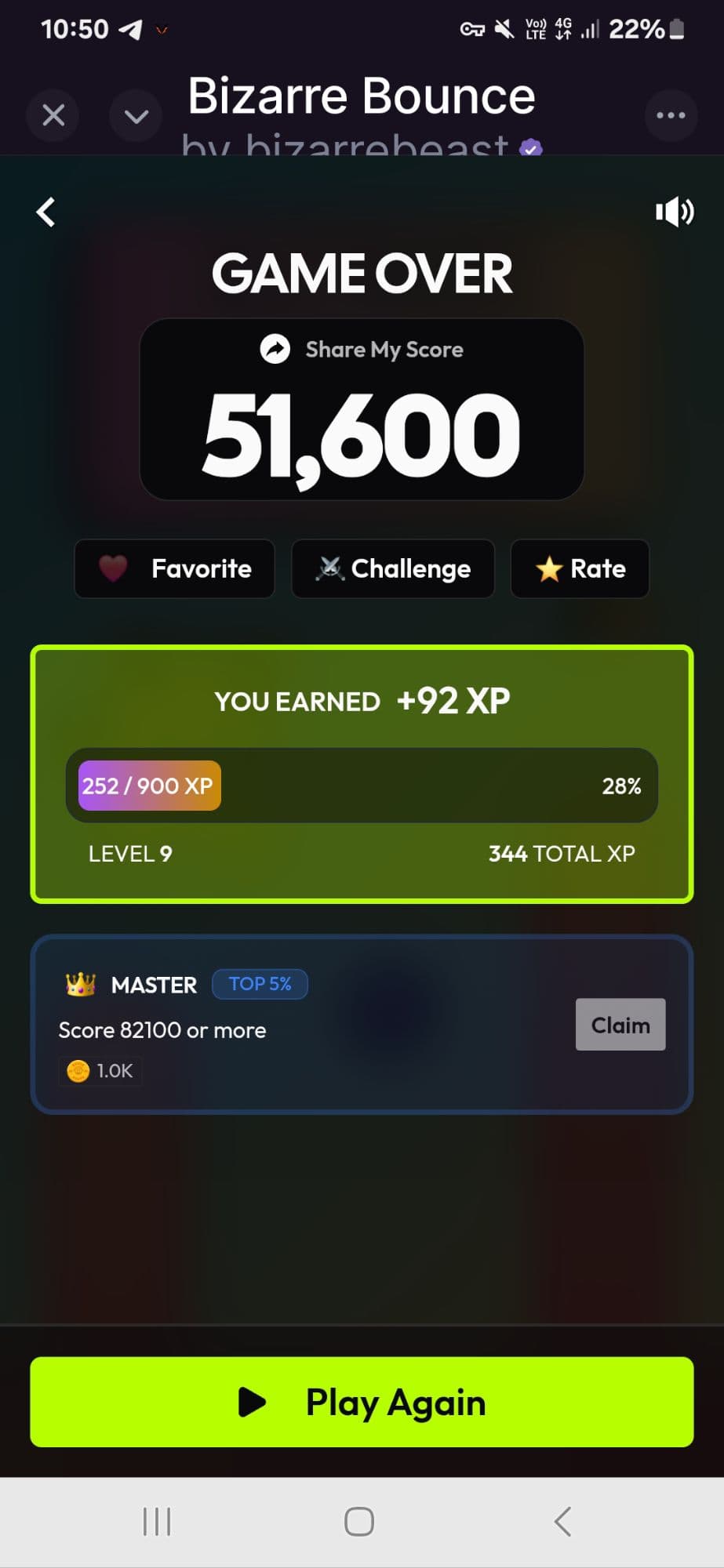Share my score of 51,600
The width and height of the screenshot is (724, 1568).
pos(362,350)
